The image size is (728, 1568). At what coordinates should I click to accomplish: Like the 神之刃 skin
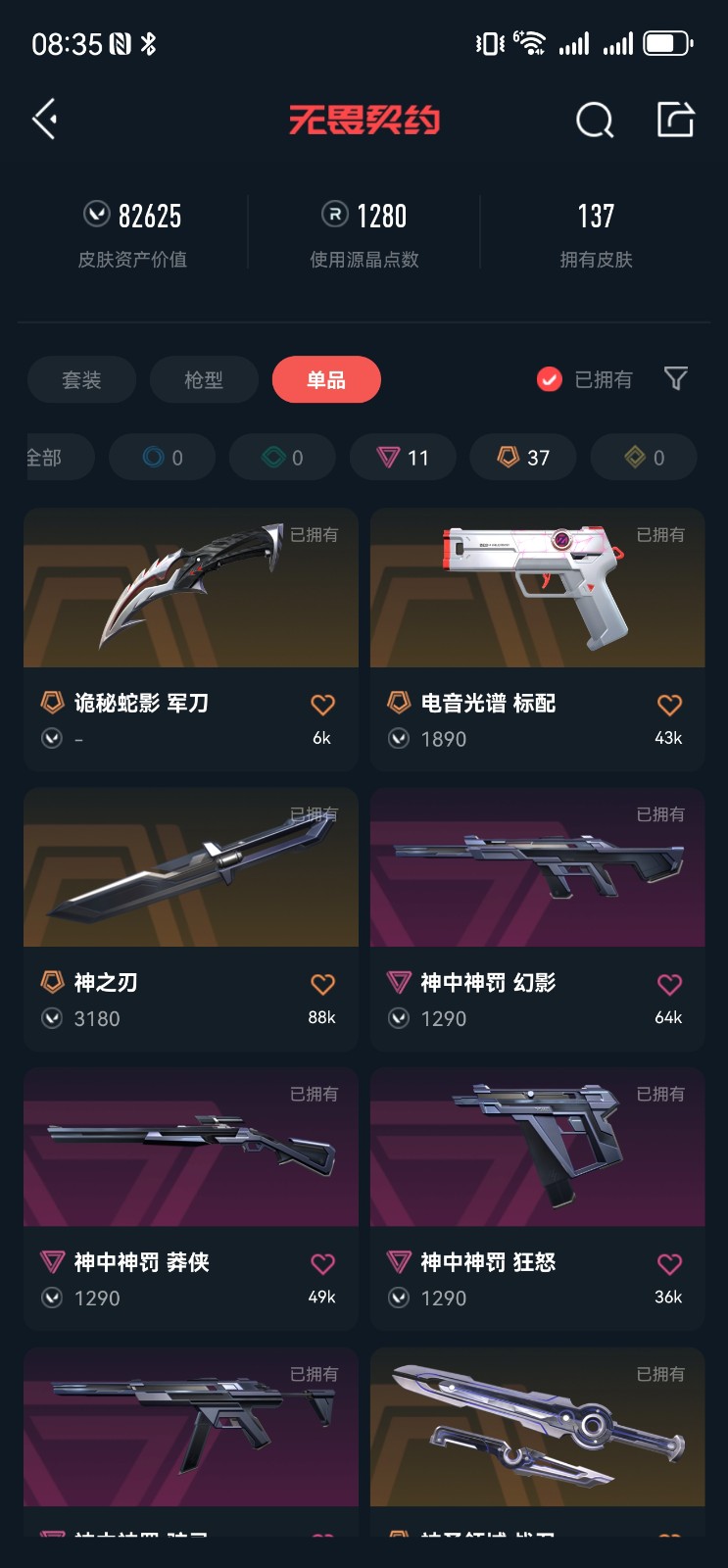point(322,984)
